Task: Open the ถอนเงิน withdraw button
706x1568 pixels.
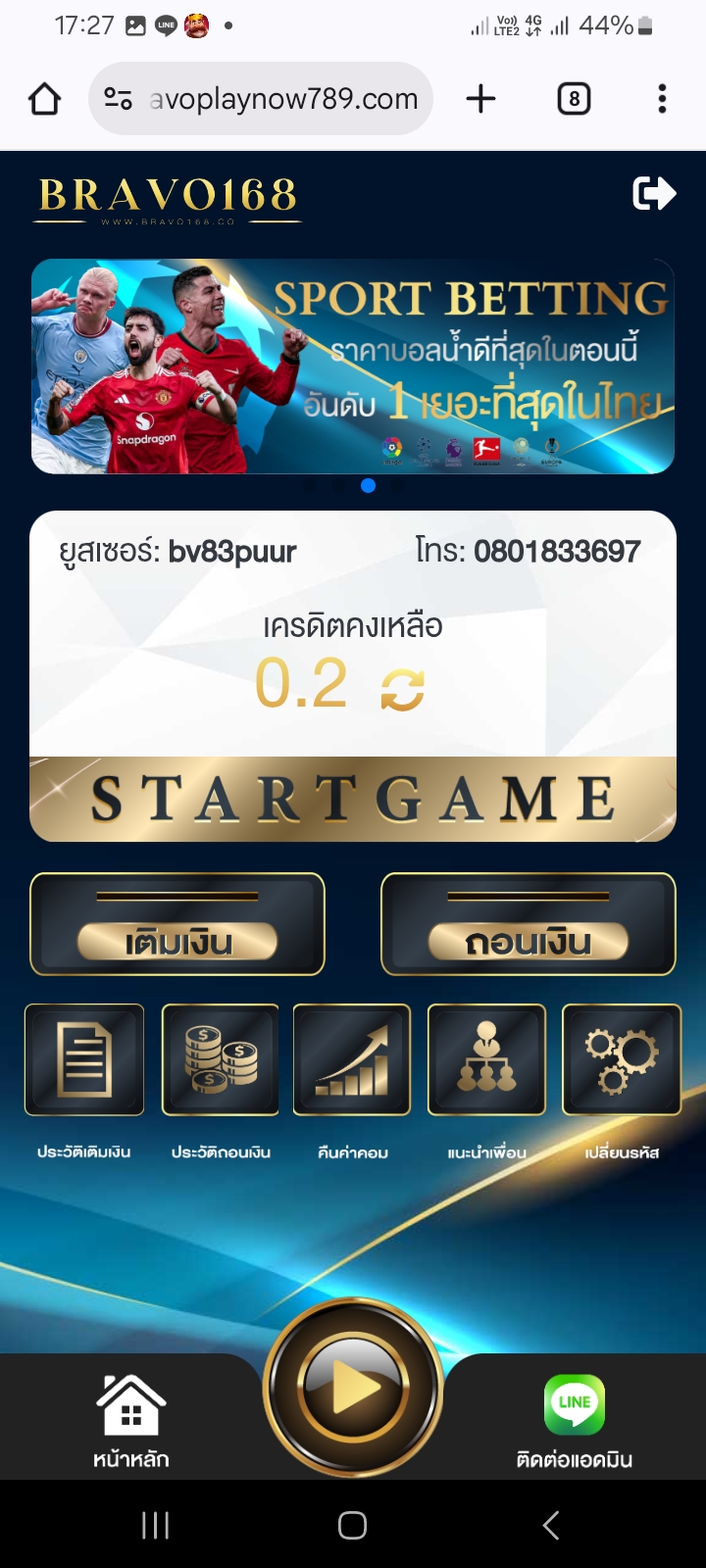Action: (x=528, y=924)
